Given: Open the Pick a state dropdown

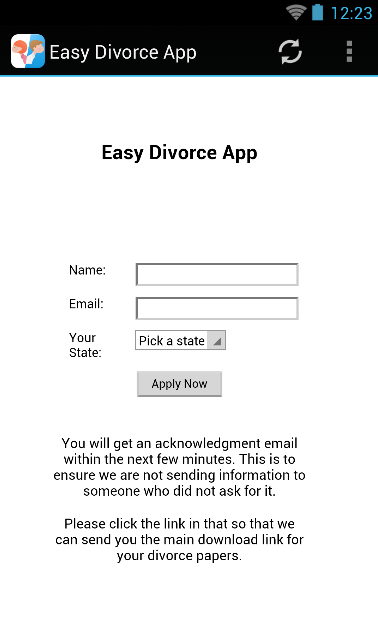Looking at the screenshot, I should pyautogui.click(x=180, y=340).
